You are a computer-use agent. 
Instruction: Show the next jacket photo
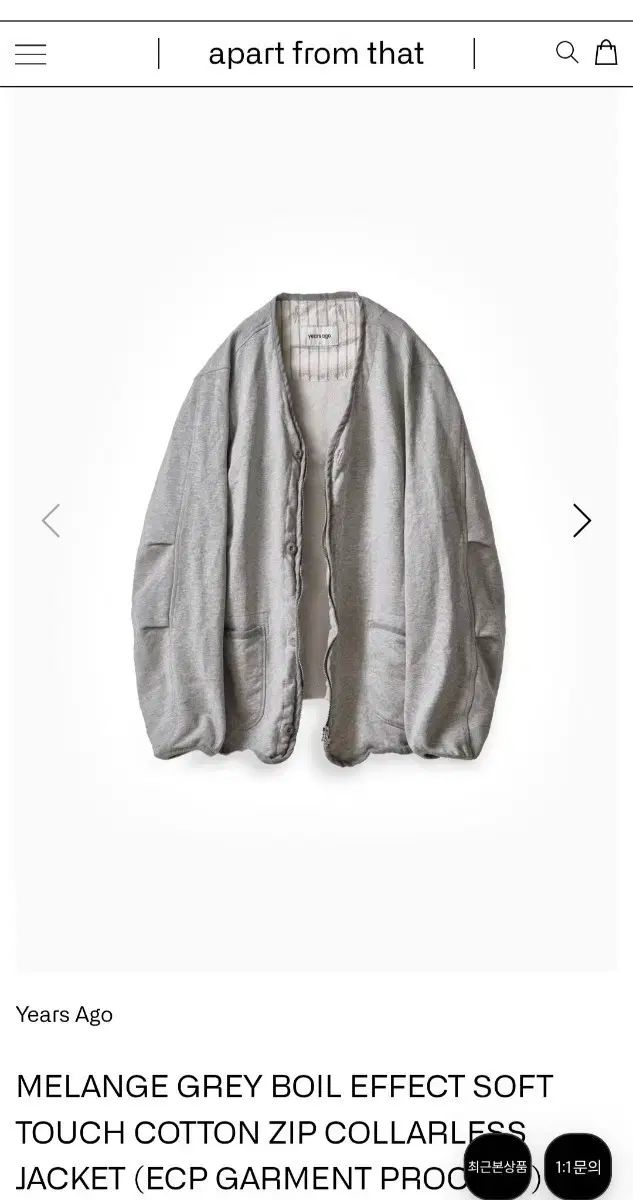(581, 520)
